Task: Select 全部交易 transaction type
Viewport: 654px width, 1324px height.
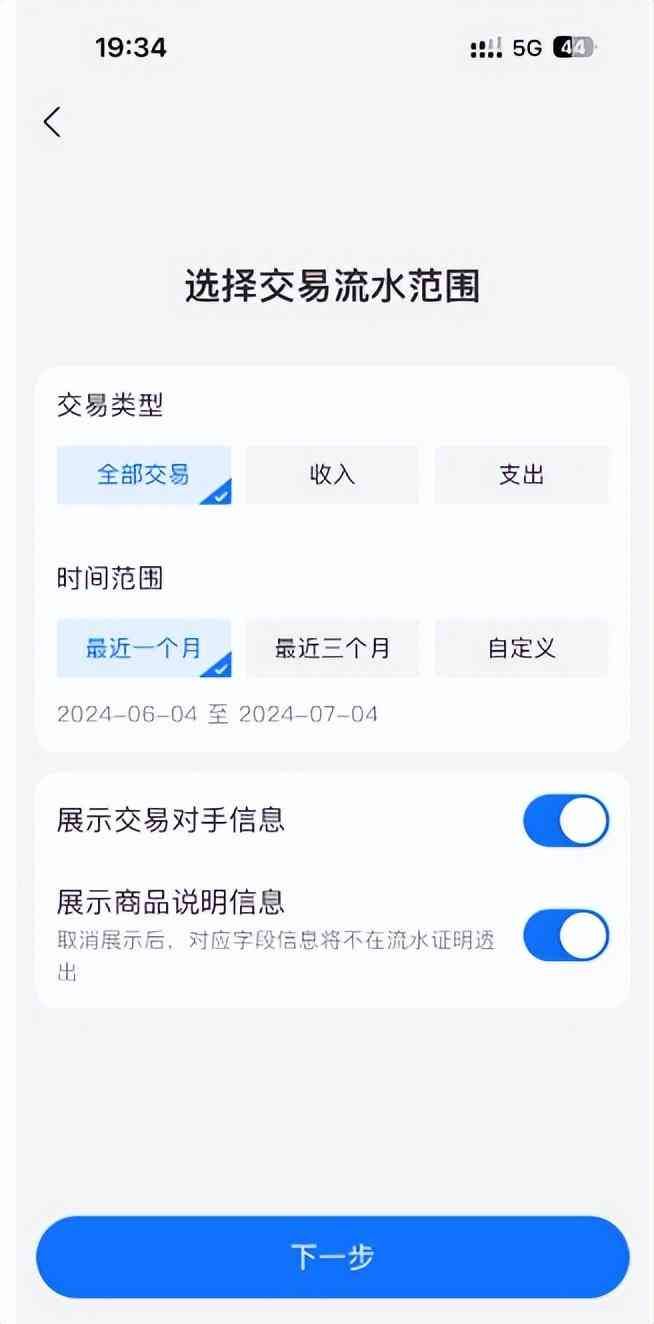Action: [143, 474]
